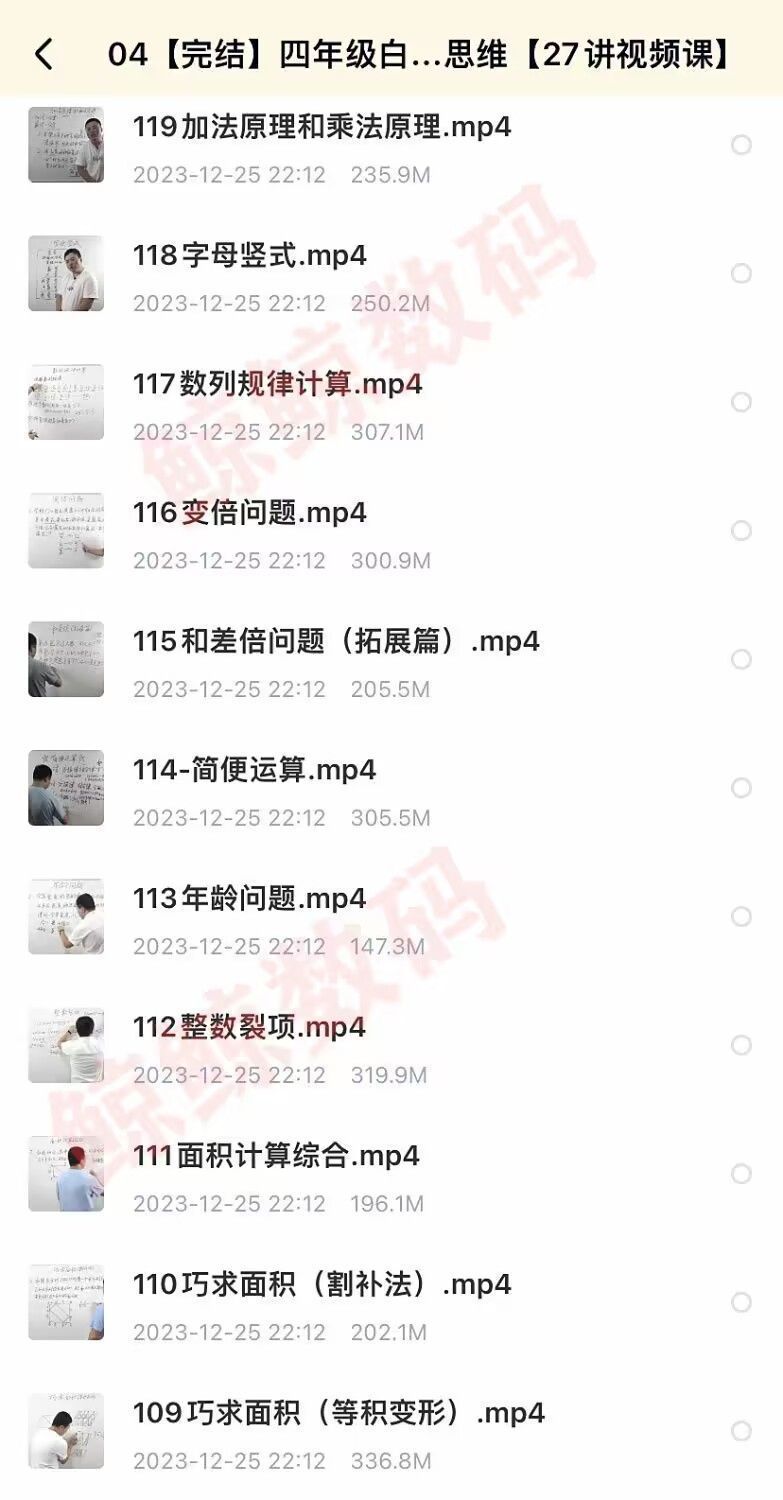Tick the selection circle beside 116变倍问题.mp4
The height and width of the screenshot is (1500, 783).
[741, 530]
